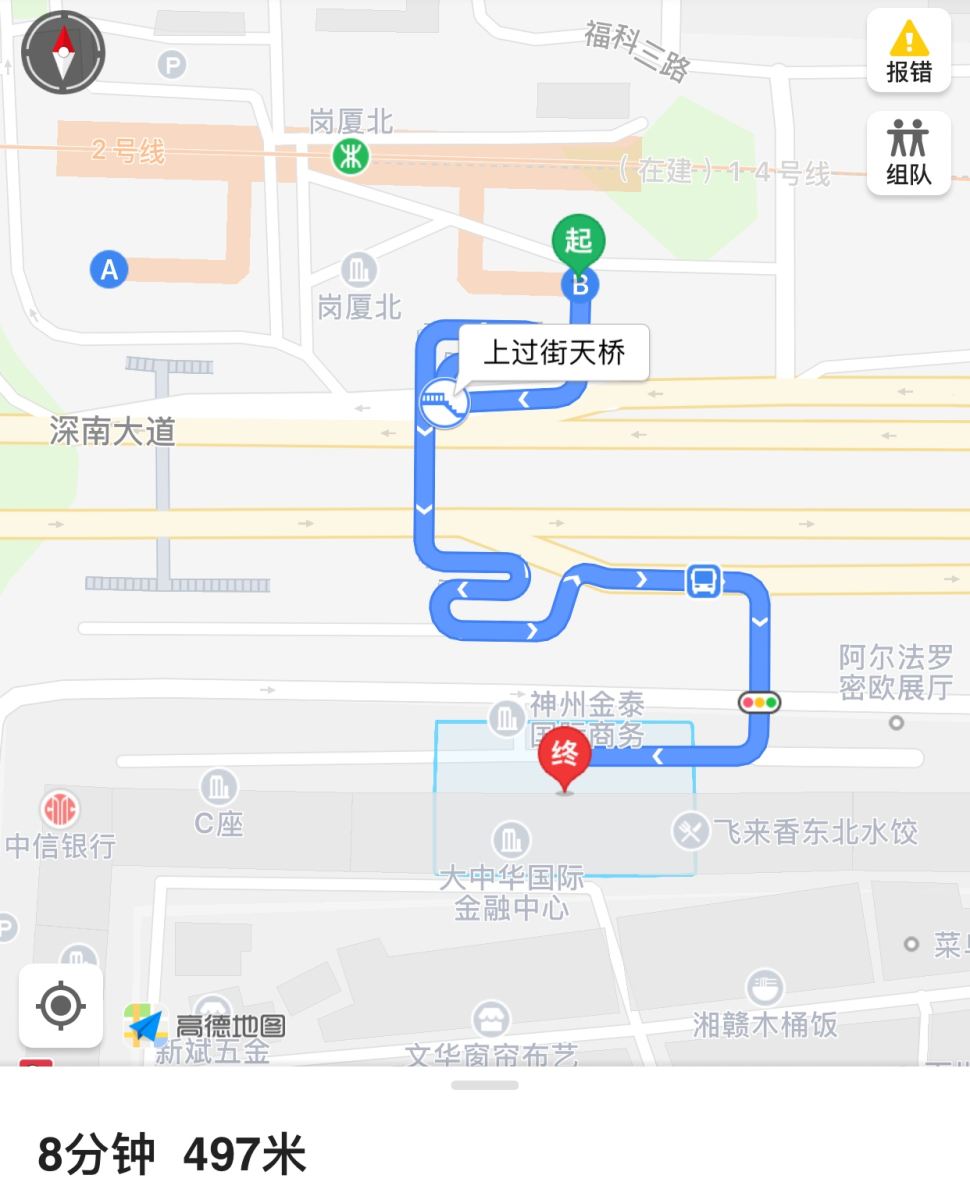Select the 岗厦北 metro station marker
This screenshot has width=970, height=1200.
(x=351, y=156)
